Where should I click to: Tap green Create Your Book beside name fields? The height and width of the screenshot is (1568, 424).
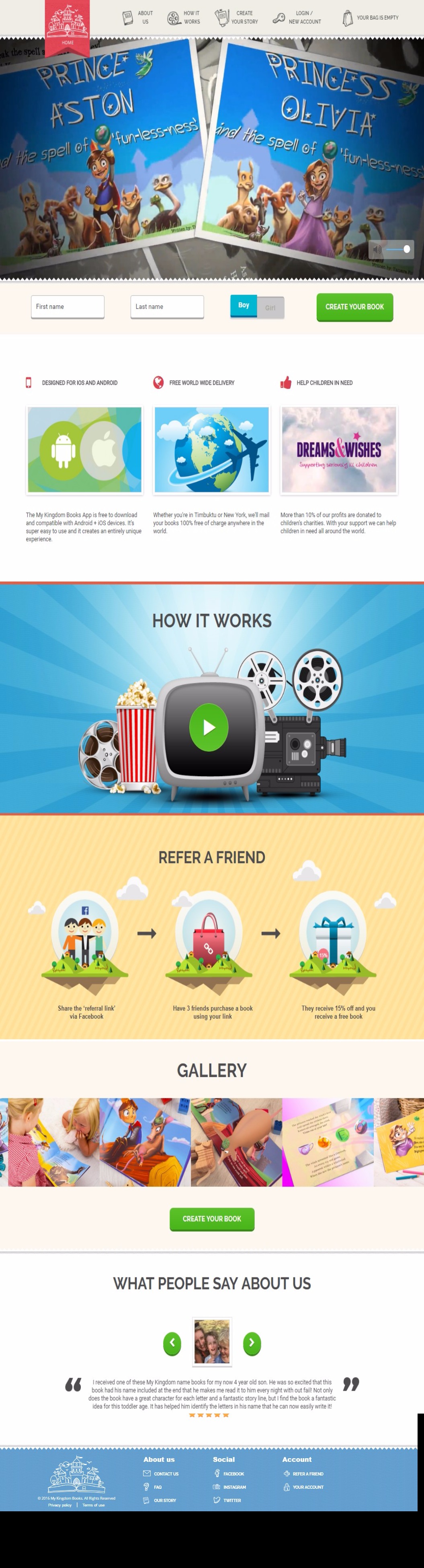point(354,307)
